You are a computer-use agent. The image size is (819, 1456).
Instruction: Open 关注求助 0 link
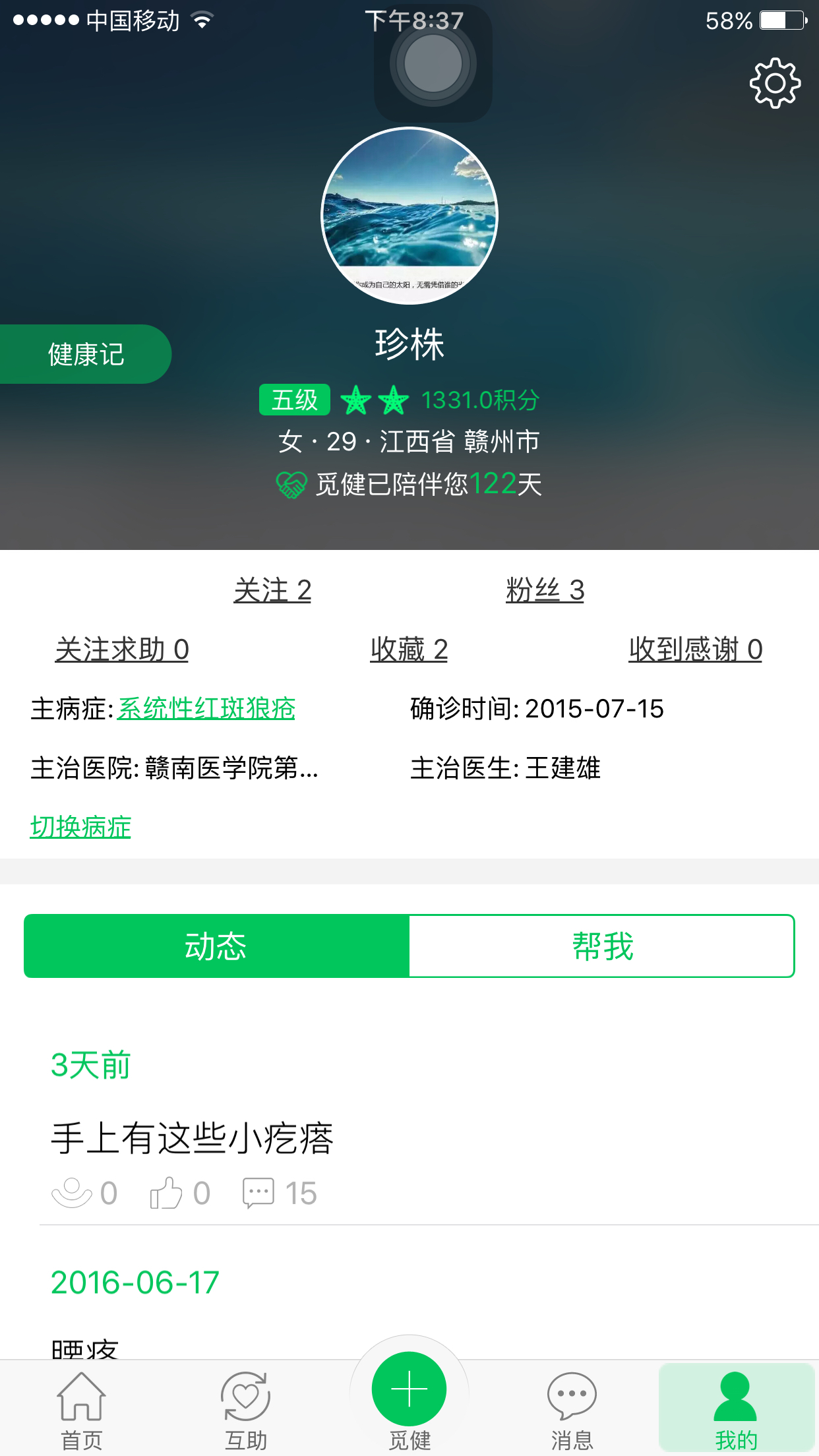pos(122,650)
